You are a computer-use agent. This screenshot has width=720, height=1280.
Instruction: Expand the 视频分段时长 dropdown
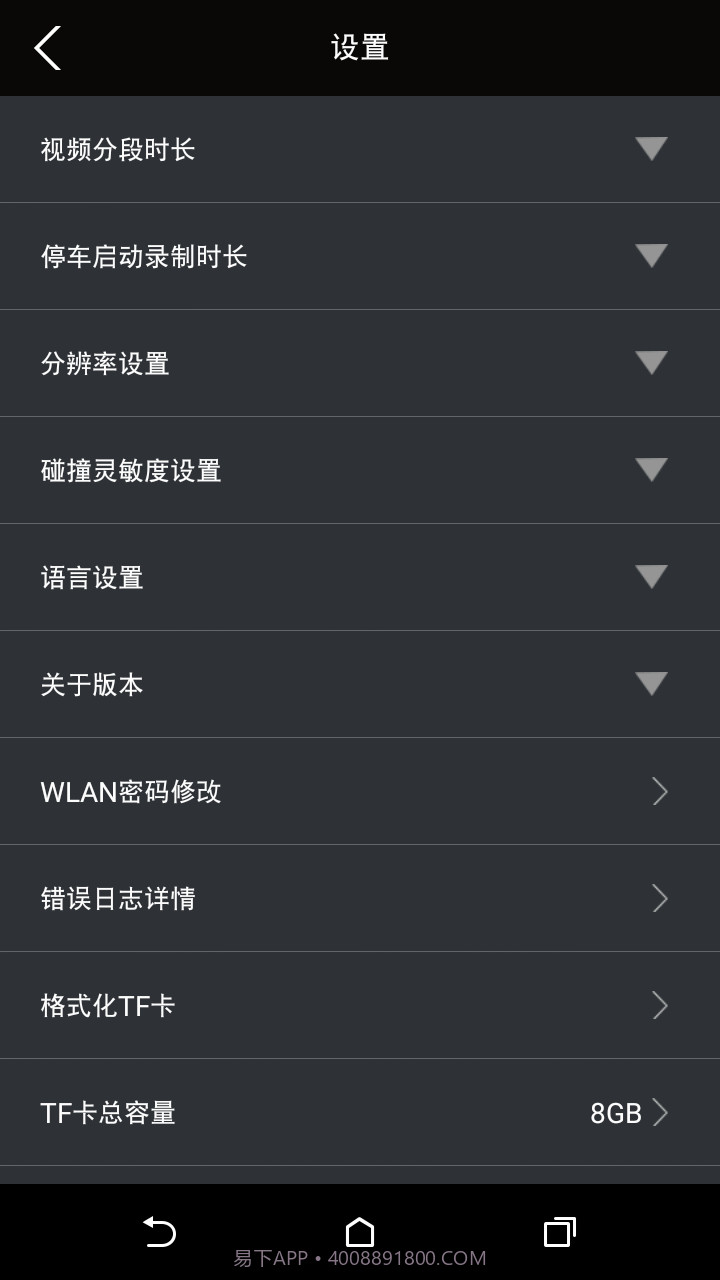pos(651,149)
